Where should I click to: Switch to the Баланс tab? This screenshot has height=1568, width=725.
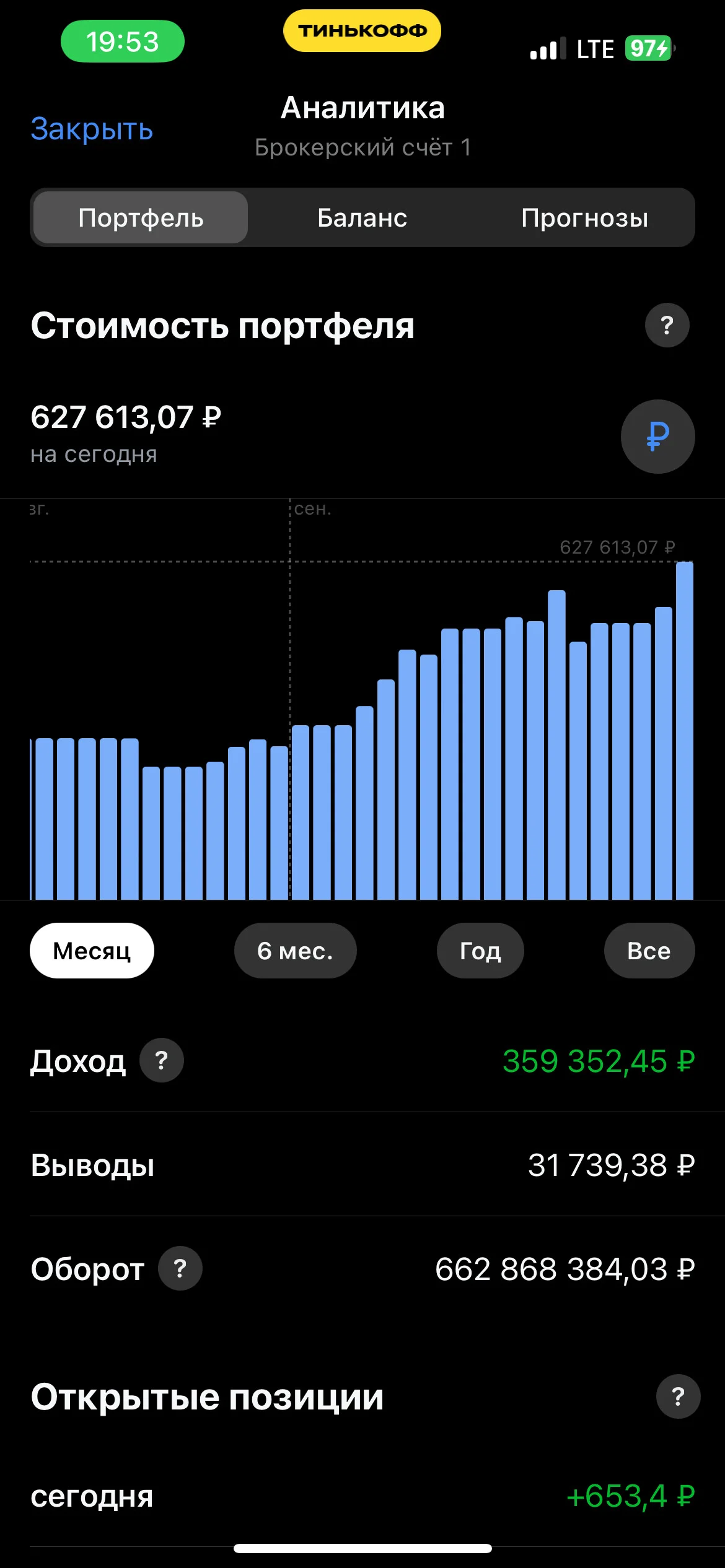(x=362, y=217)
